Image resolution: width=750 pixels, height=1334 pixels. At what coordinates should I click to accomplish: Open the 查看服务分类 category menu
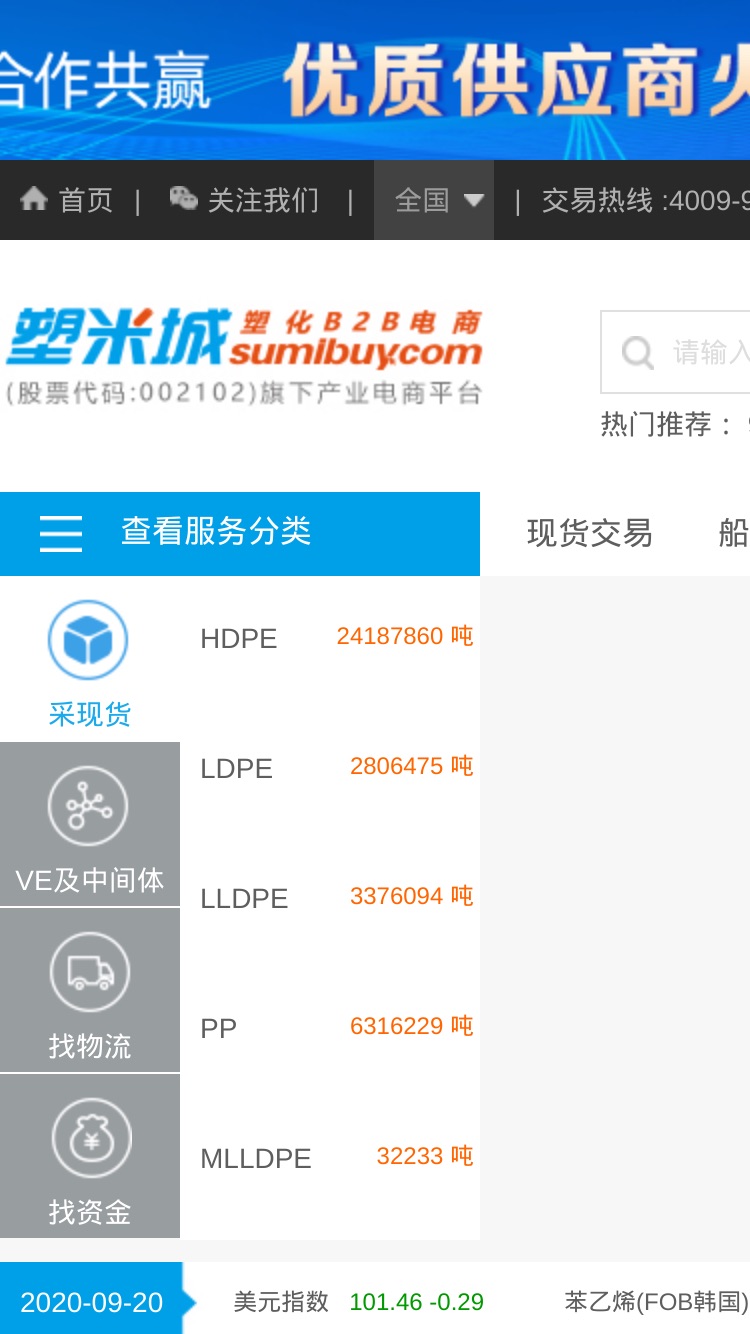[240, 533]
